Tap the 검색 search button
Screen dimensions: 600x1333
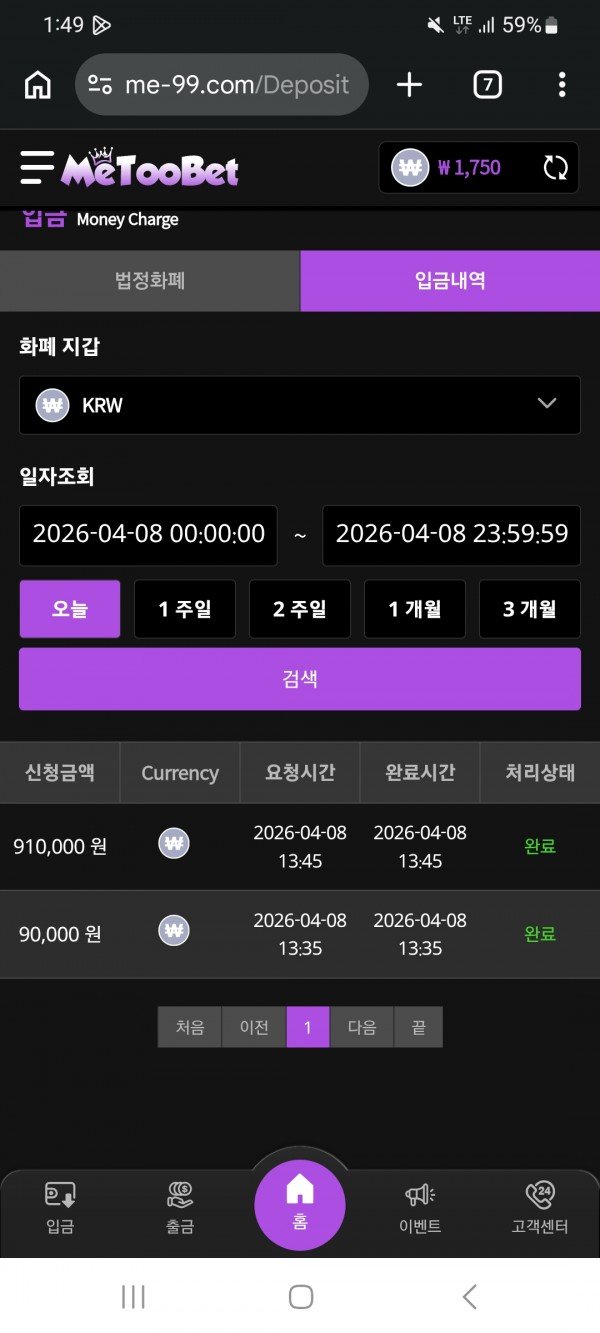point(300,679)
